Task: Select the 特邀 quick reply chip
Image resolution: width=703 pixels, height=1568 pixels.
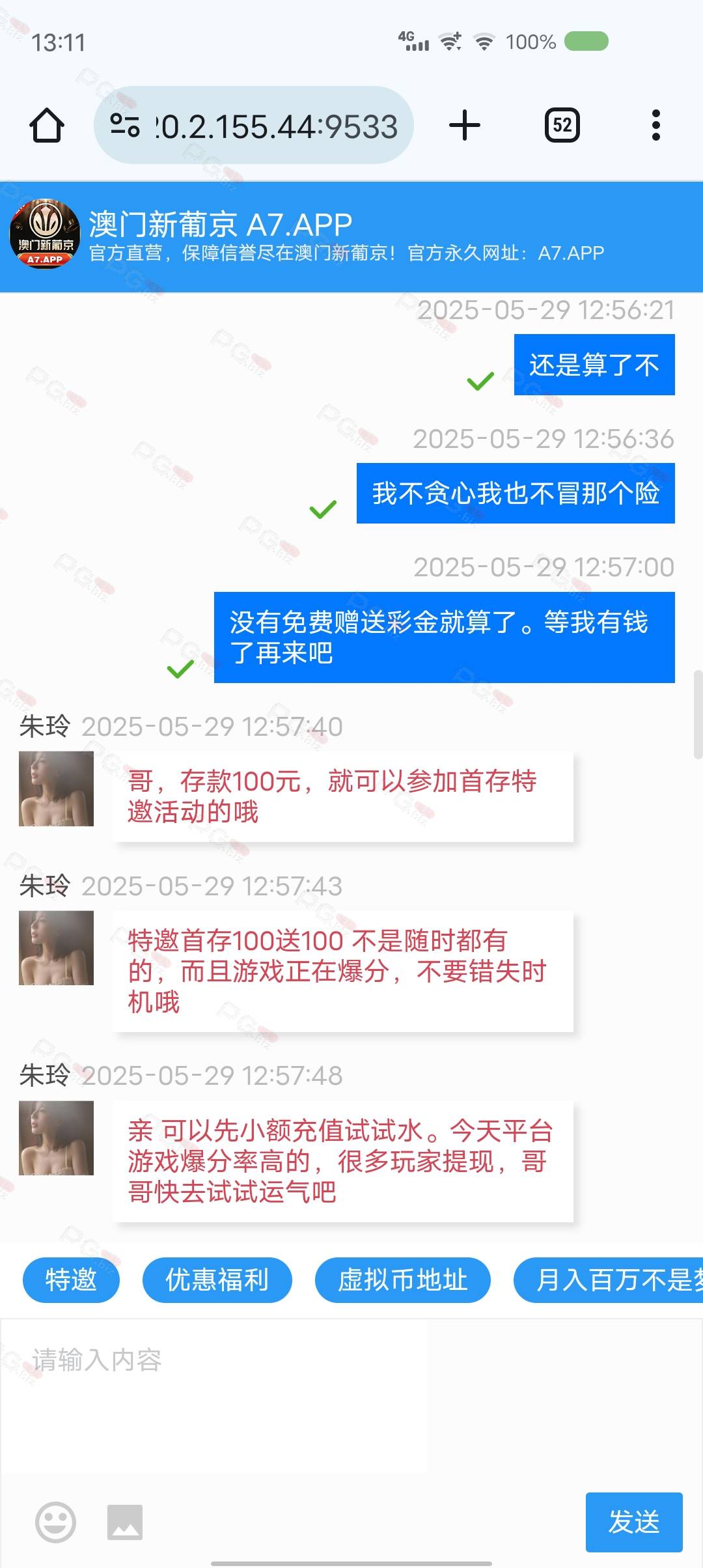Action: pyautogui.click(x=71, y=1280)
